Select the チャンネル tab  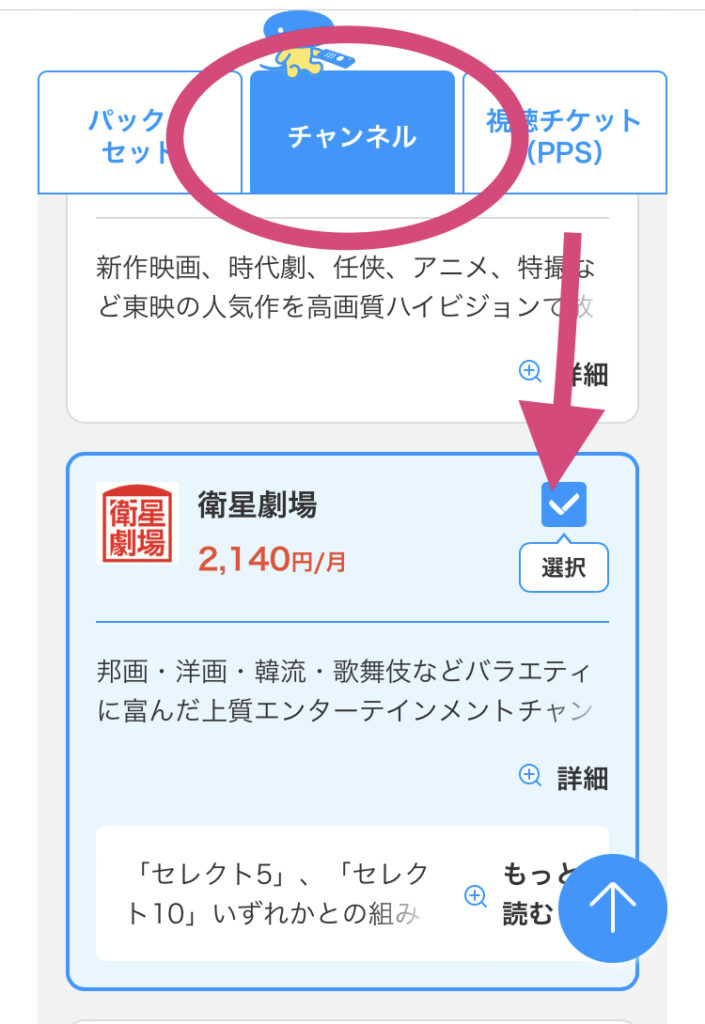click(352, 137)
